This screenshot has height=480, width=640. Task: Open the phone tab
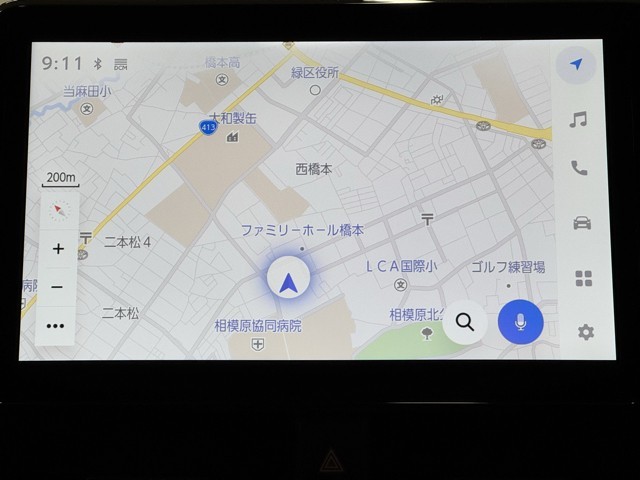(579, 168)
